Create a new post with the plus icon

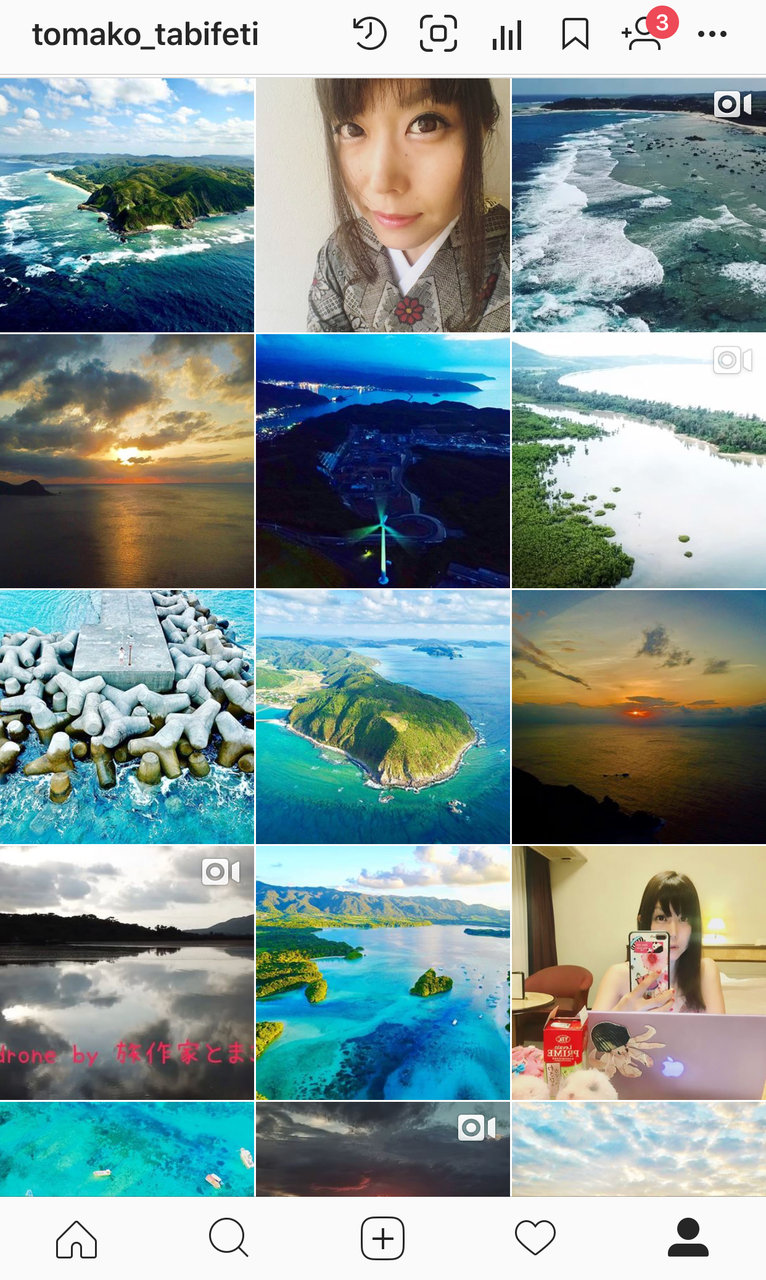[x=382, y=1237]
